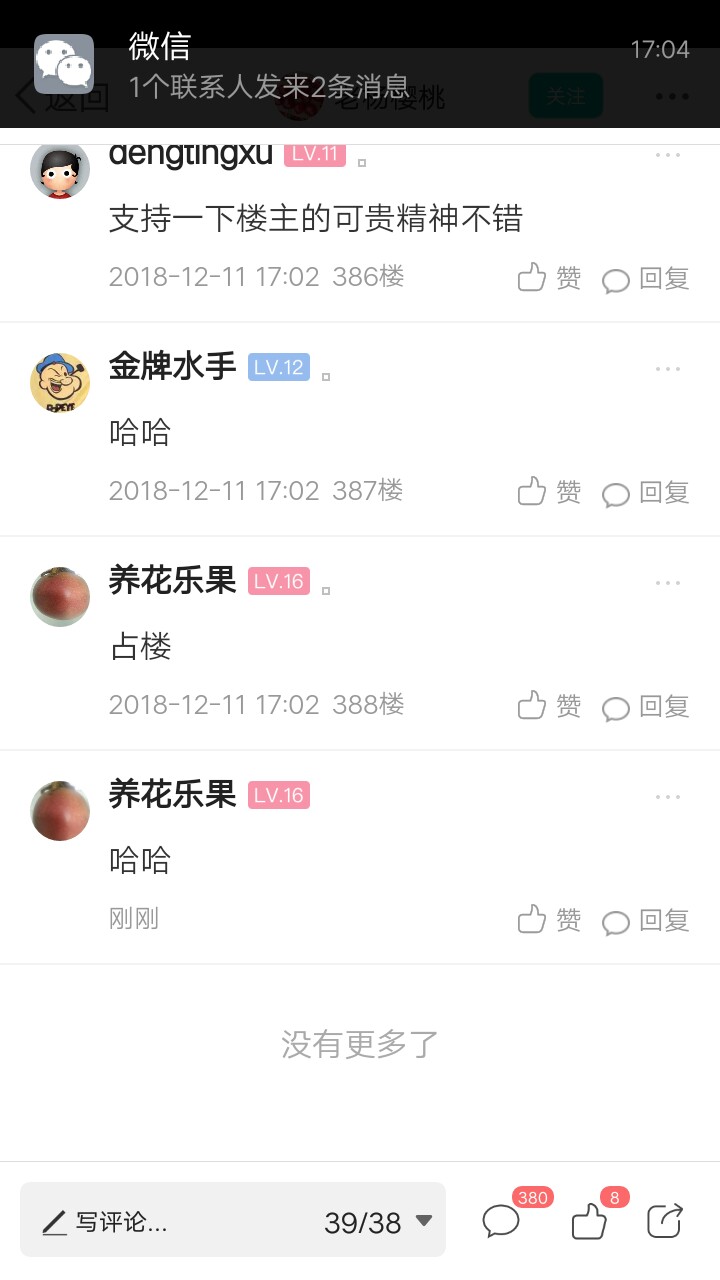
Task: Like the post with the thumbs-up showing 8
Action: (x=589, y=1221)
